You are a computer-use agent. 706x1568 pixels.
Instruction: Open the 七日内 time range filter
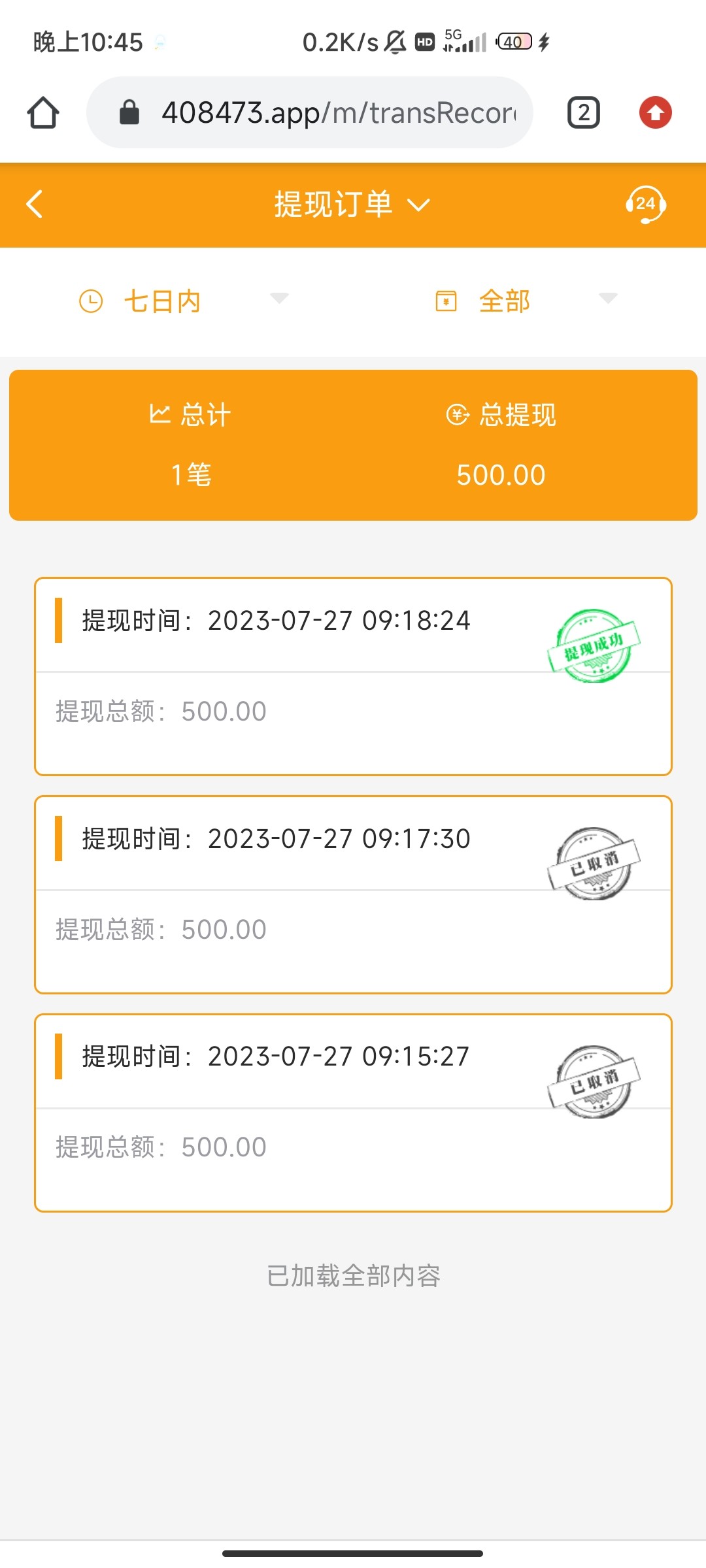pyautogui.click(x=183, y=301)
